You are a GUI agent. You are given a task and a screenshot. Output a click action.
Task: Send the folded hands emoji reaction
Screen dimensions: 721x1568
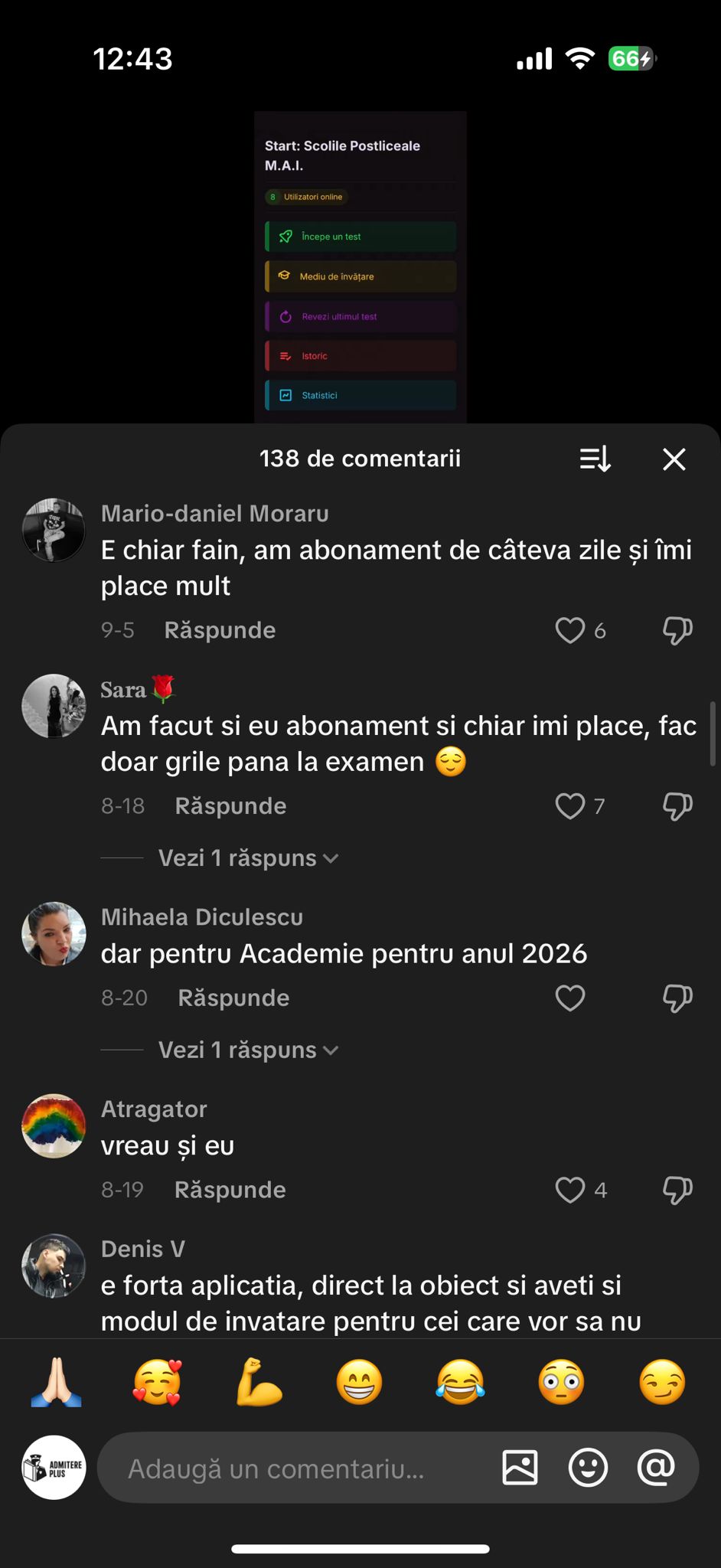click(58, 1383)
